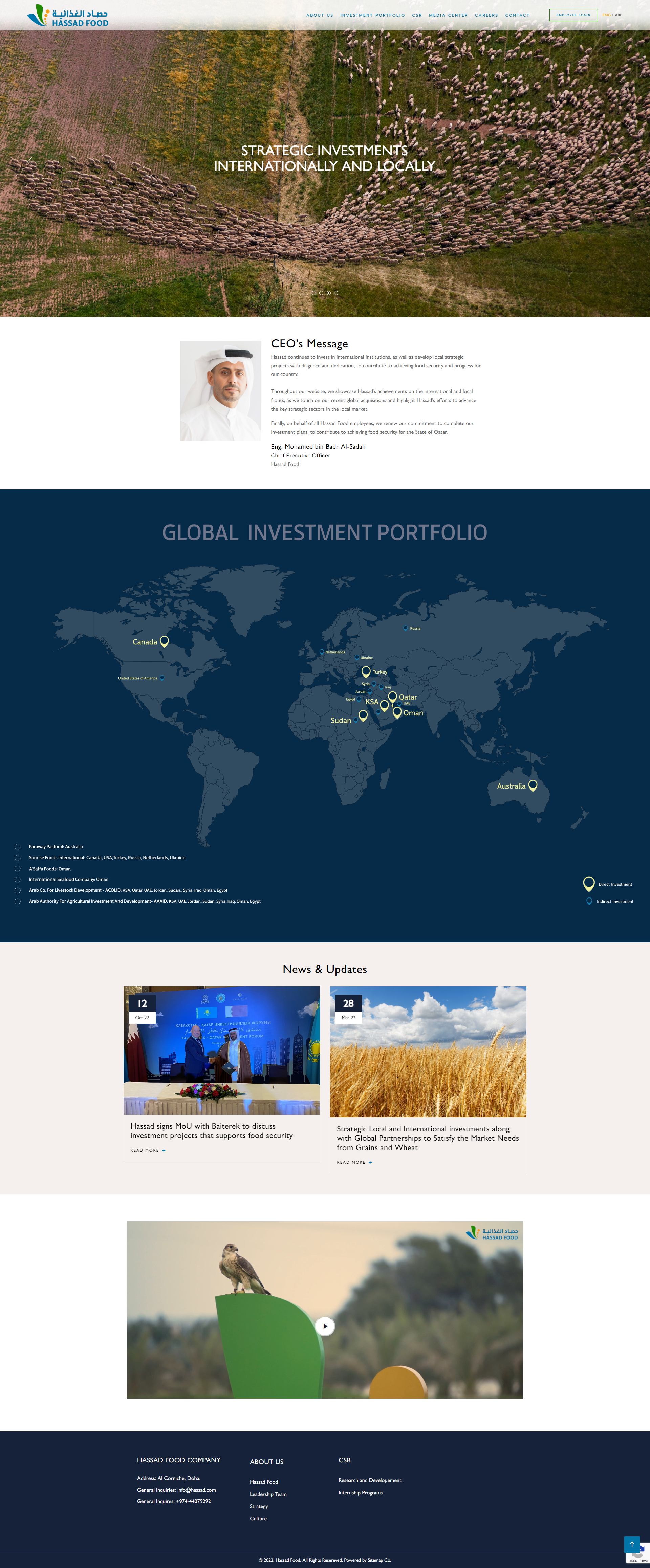Tap the Employee Login button
Viewport: 650px width, 1568px height.
point(572,15)
